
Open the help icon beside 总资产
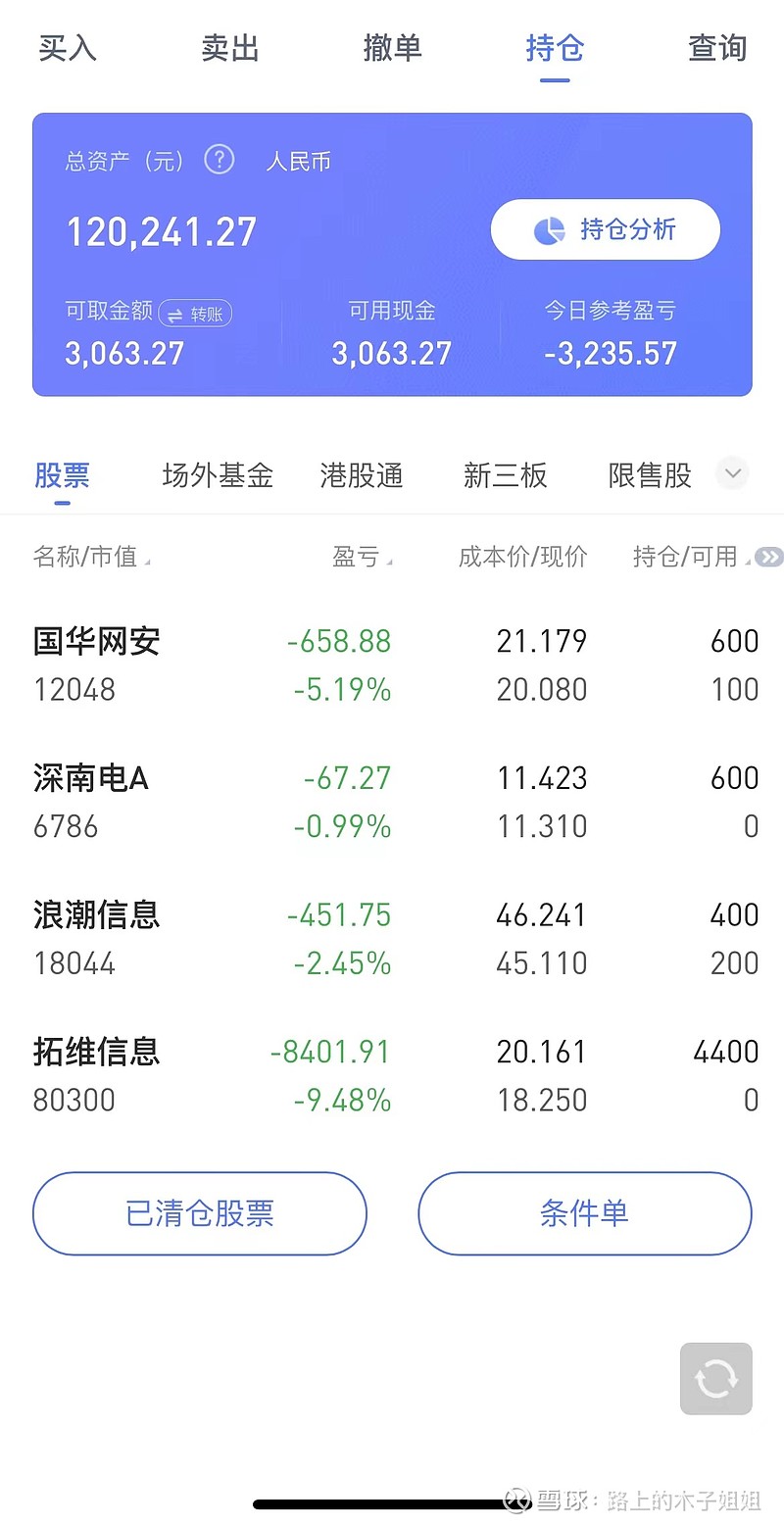click(x=220, y=159)
